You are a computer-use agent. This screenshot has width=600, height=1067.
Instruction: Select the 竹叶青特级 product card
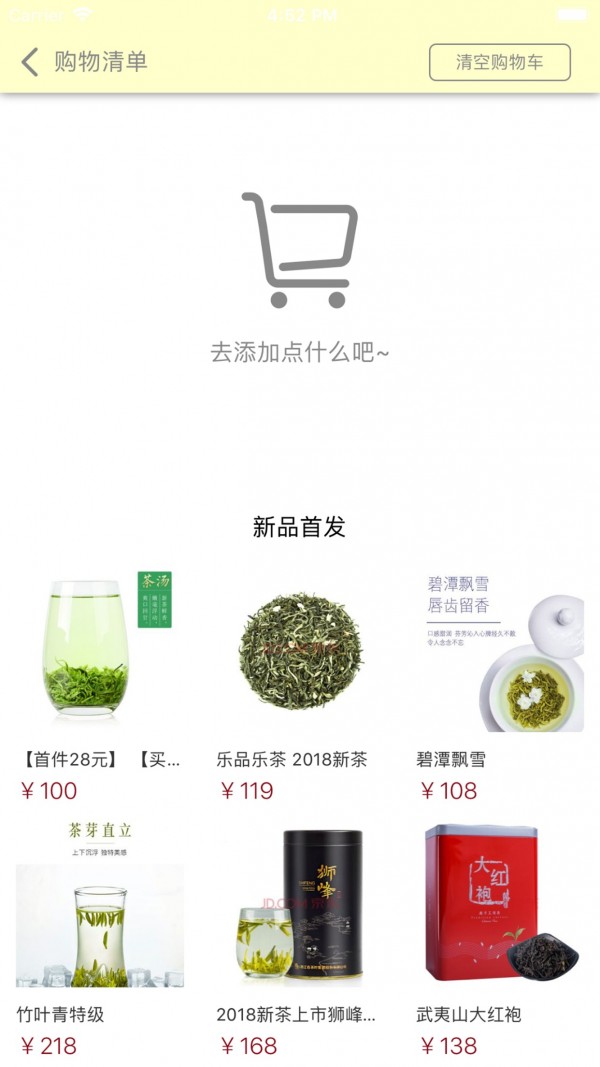coord(100,939)
